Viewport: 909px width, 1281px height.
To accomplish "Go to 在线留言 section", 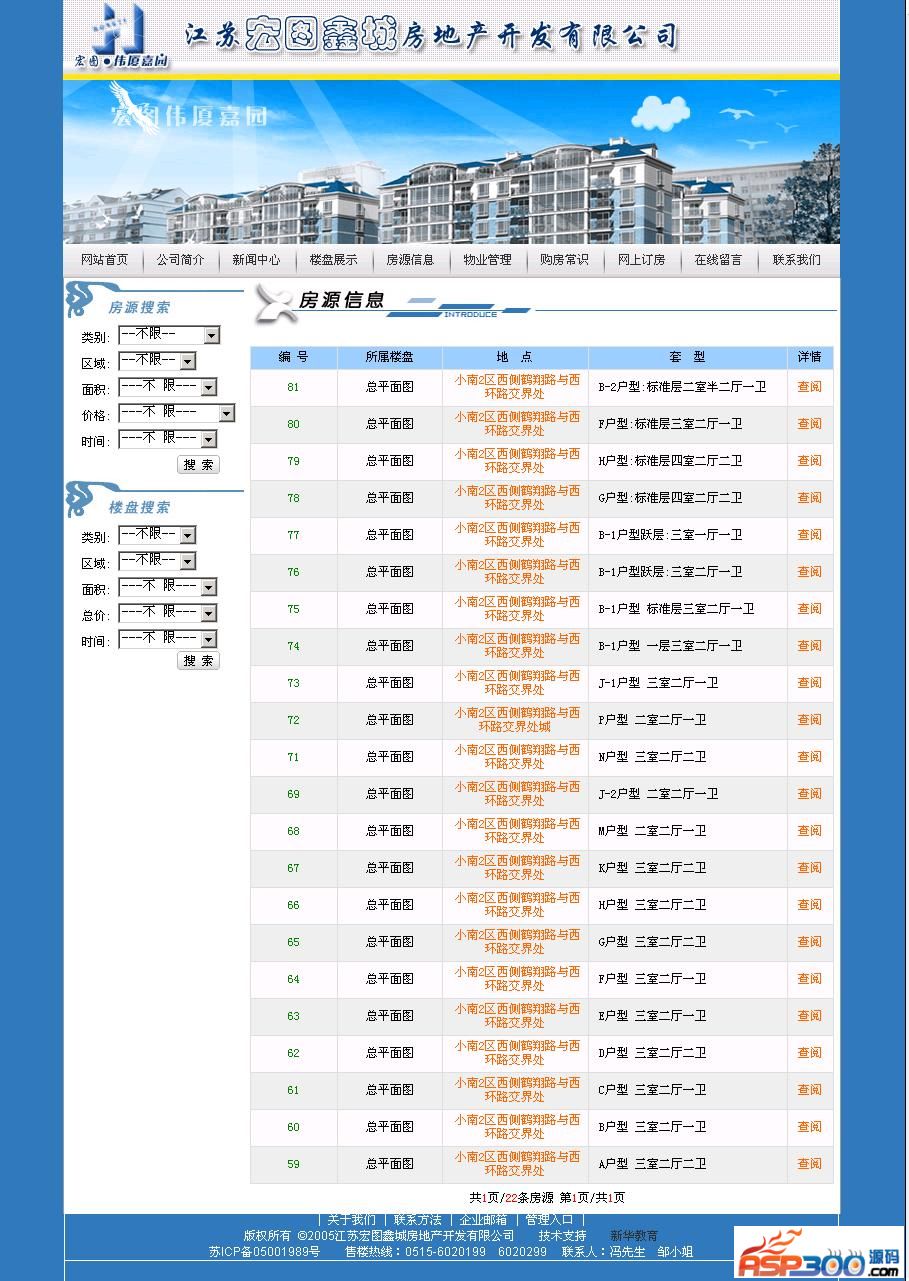I will pos(718,260).
